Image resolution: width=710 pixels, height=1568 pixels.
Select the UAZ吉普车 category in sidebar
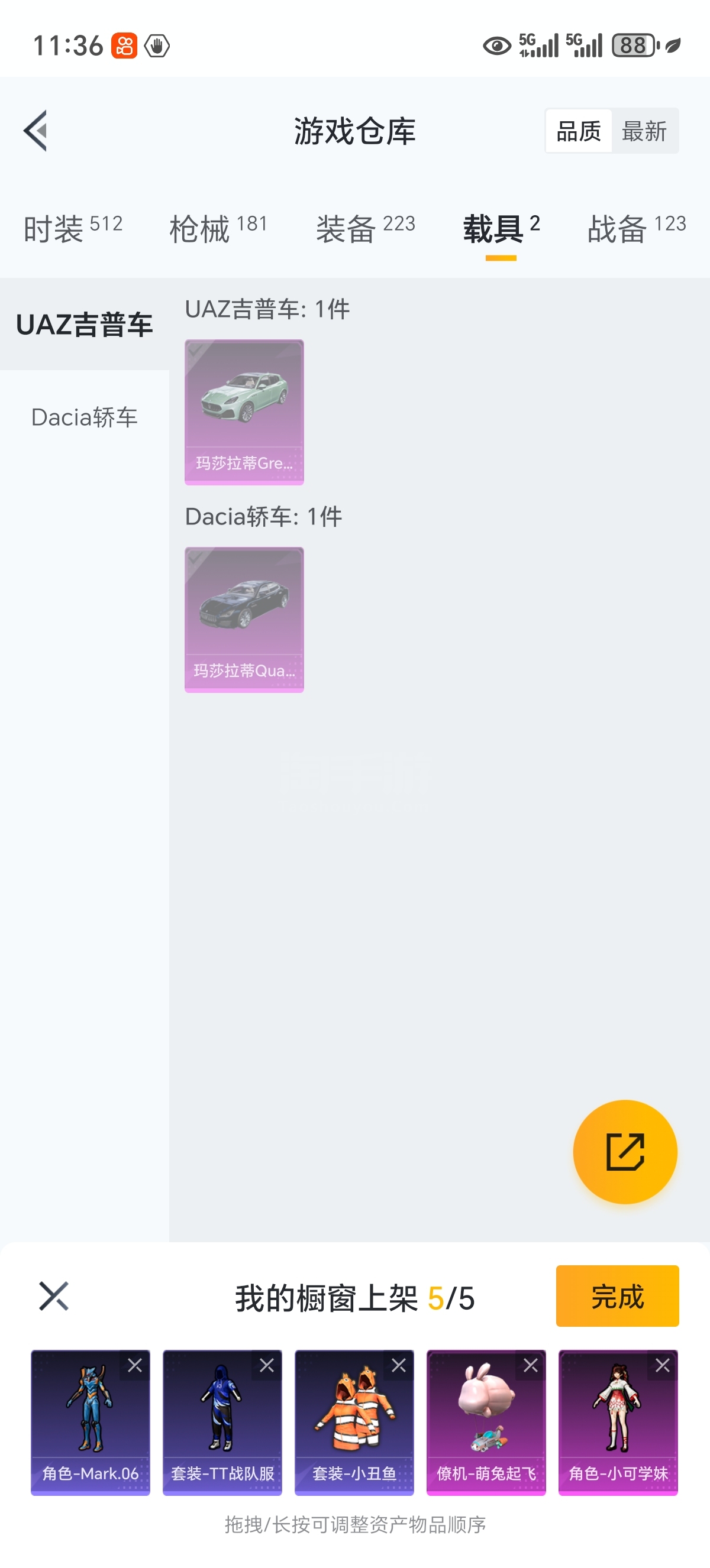pyautogui.click(x=85, y=325)
